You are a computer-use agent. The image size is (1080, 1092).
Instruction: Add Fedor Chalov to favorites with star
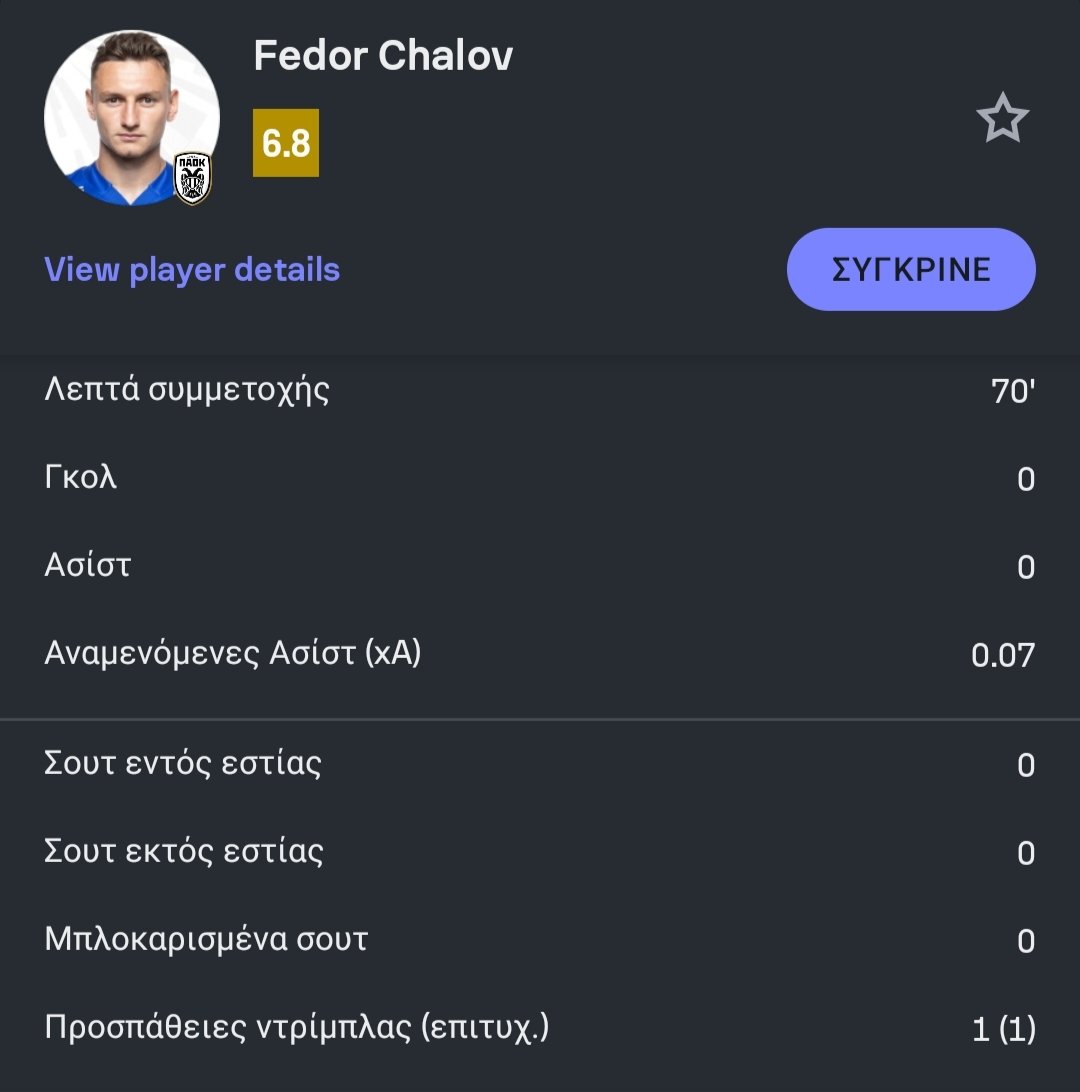[1002, 120]
